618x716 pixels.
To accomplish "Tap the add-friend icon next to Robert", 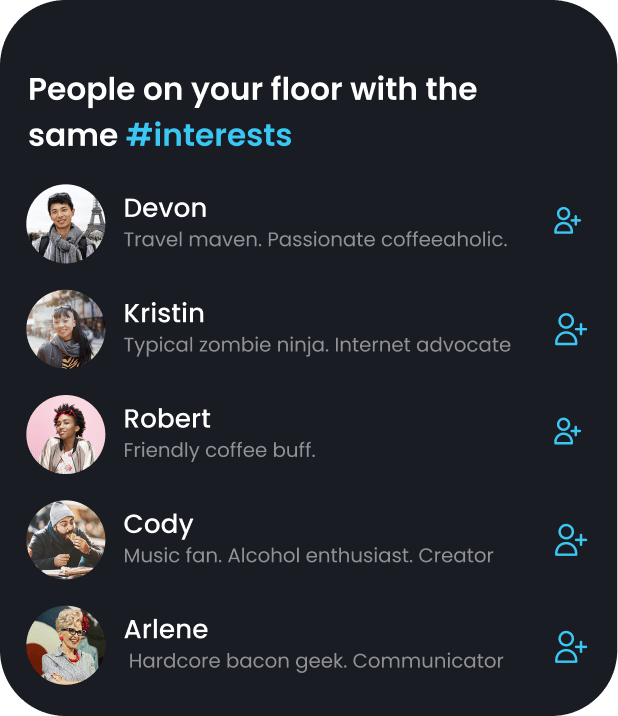I will point(568,432).
